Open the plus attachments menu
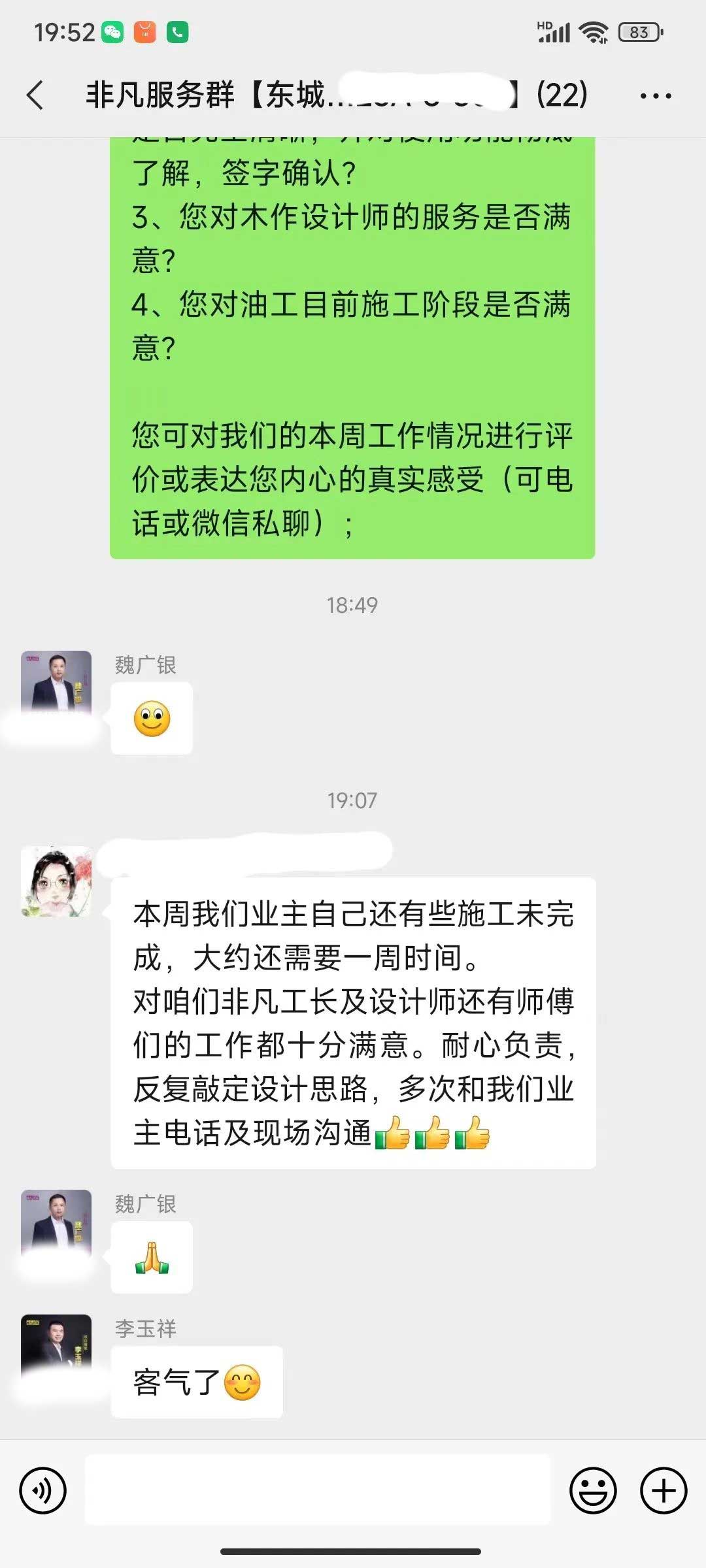 coord(663,1490)
